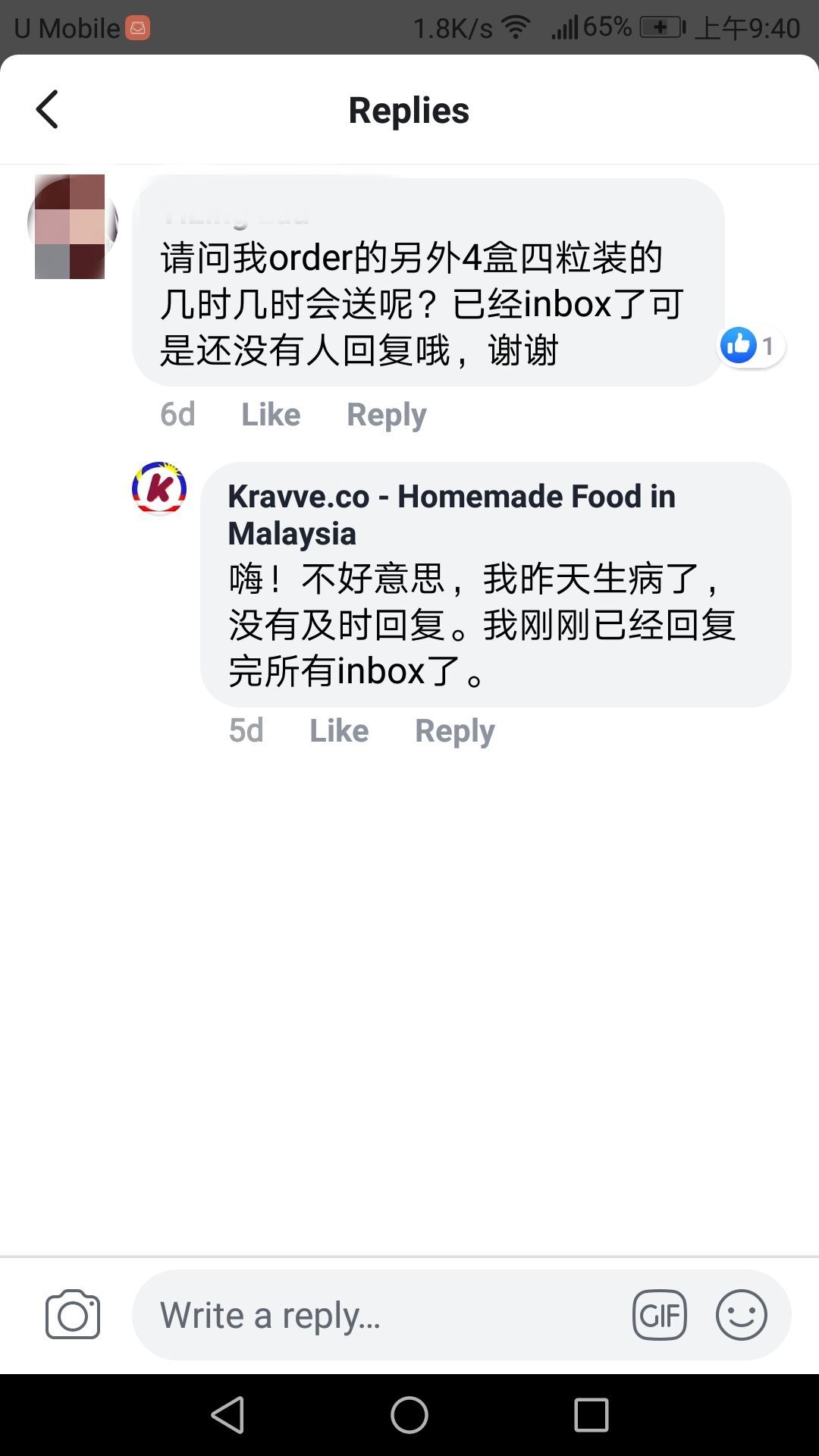Reply to the 6d comment
The height and width of the screenshot is (1456, 819).
click(x=386, y=415)
